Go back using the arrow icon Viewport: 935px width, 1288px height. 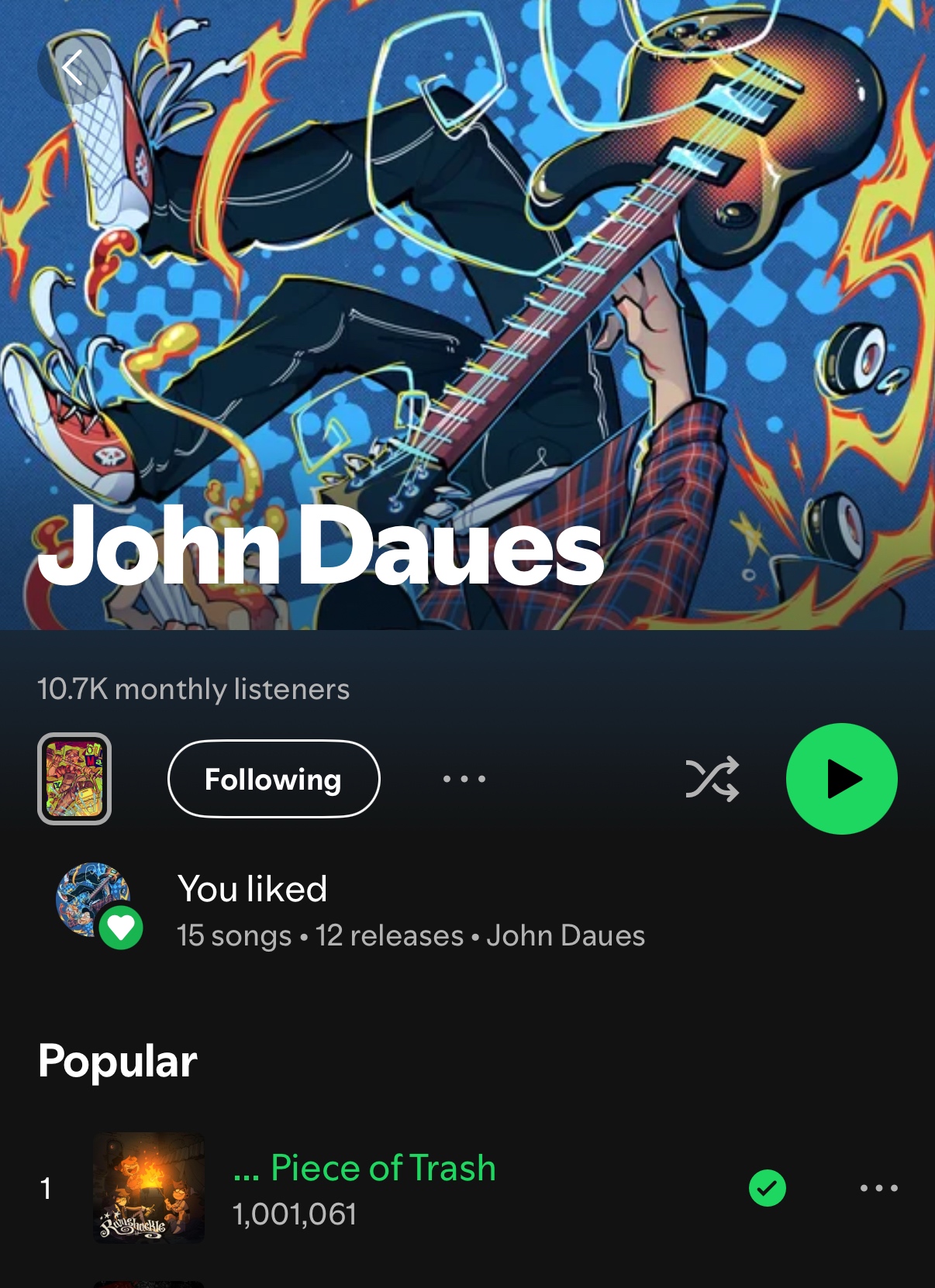click(x=73, y=68)
